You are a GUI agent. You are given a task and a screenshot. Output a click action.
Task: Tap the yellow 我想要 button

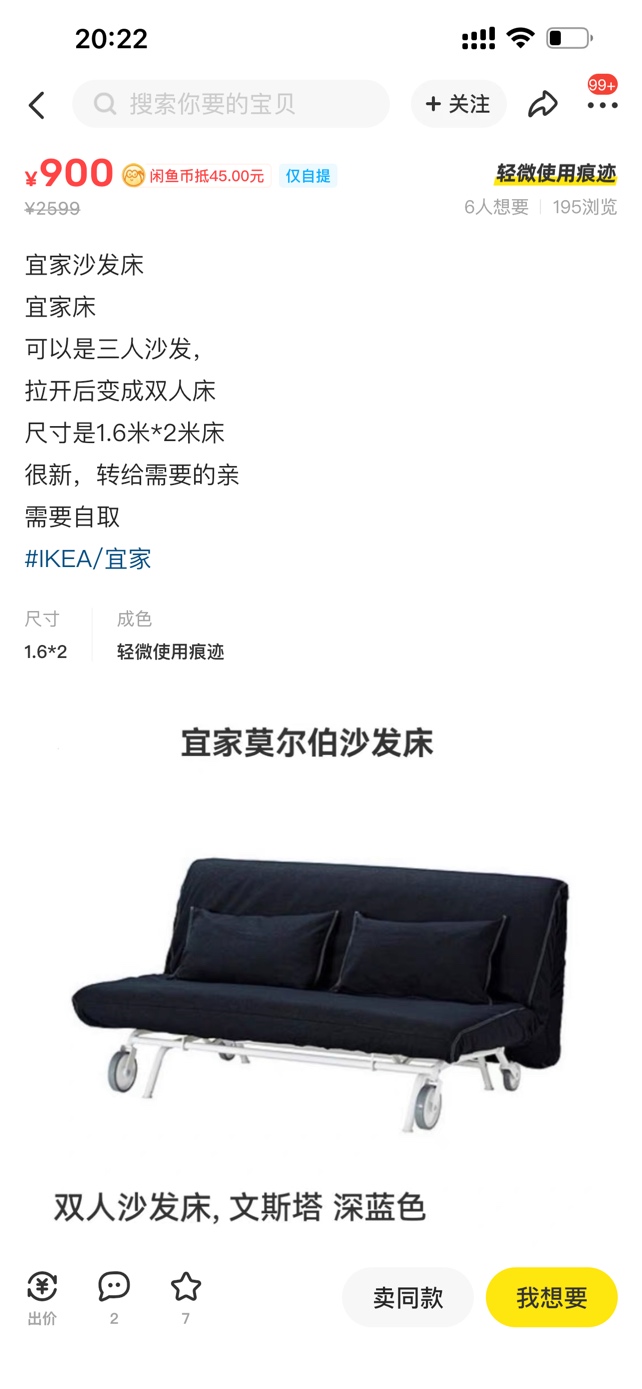point(552,1298)
